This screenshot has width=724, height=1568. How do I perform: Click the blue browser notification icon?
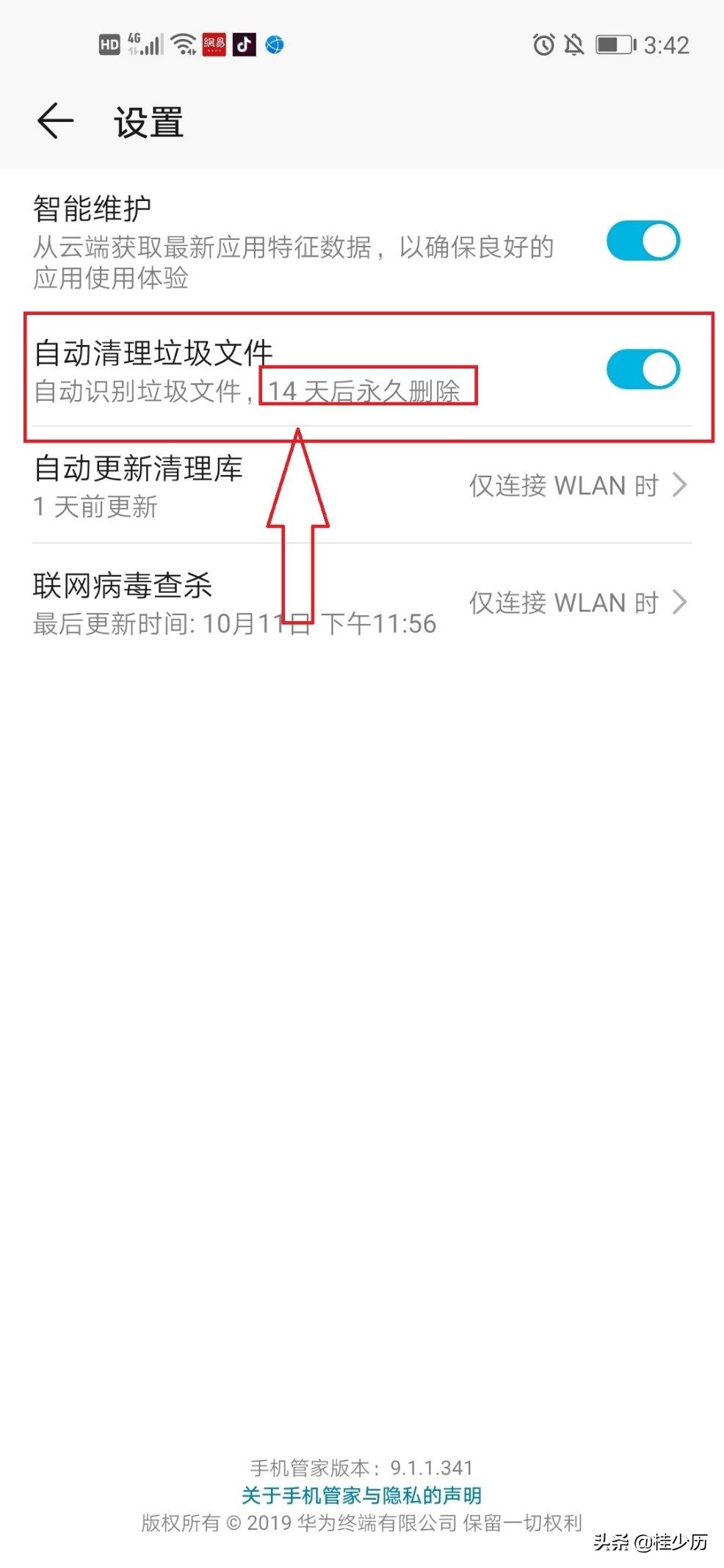pos(274,46)
